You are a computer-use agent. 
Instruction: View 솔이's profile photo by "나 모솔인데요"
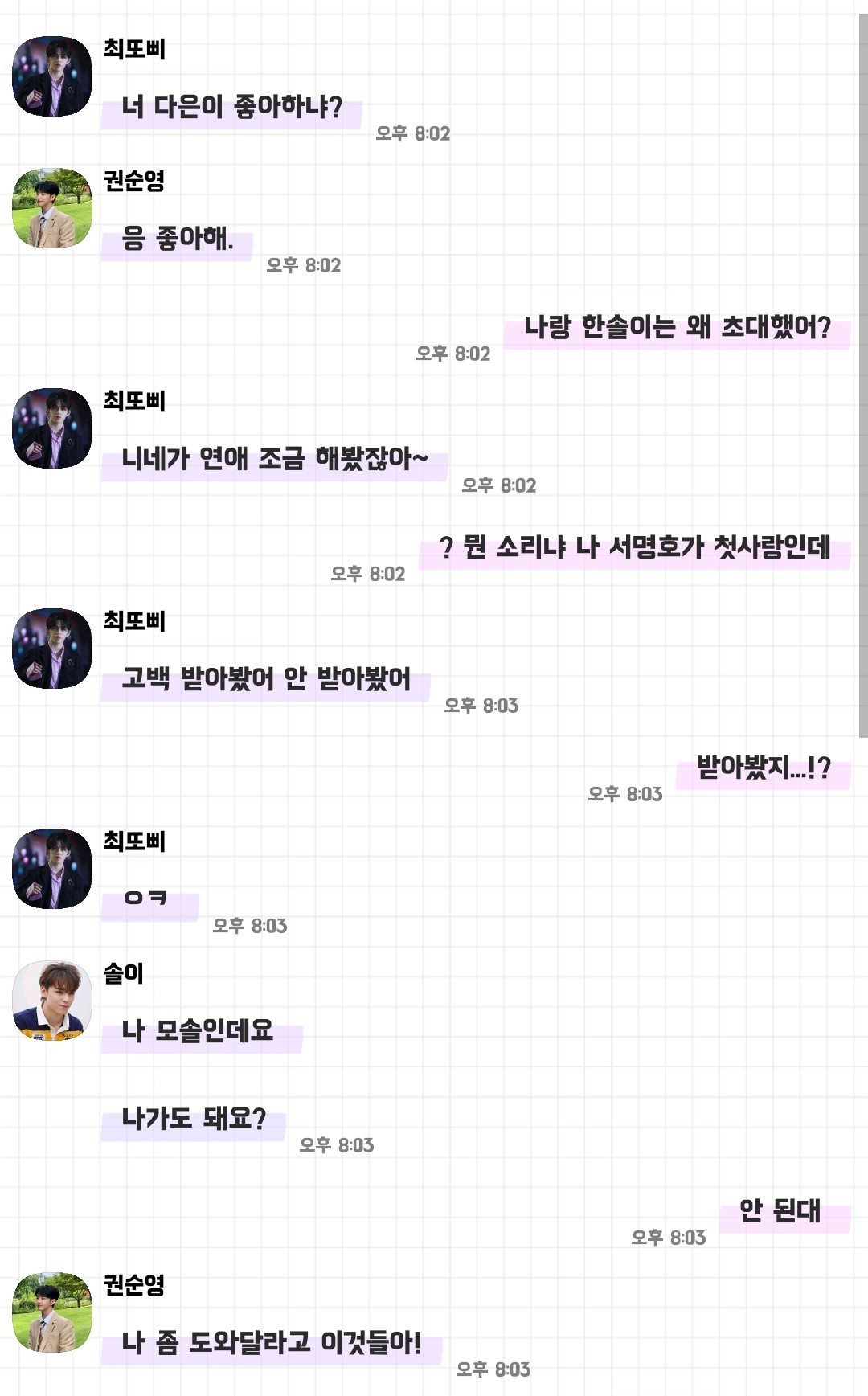click(x=52, y=1001)
